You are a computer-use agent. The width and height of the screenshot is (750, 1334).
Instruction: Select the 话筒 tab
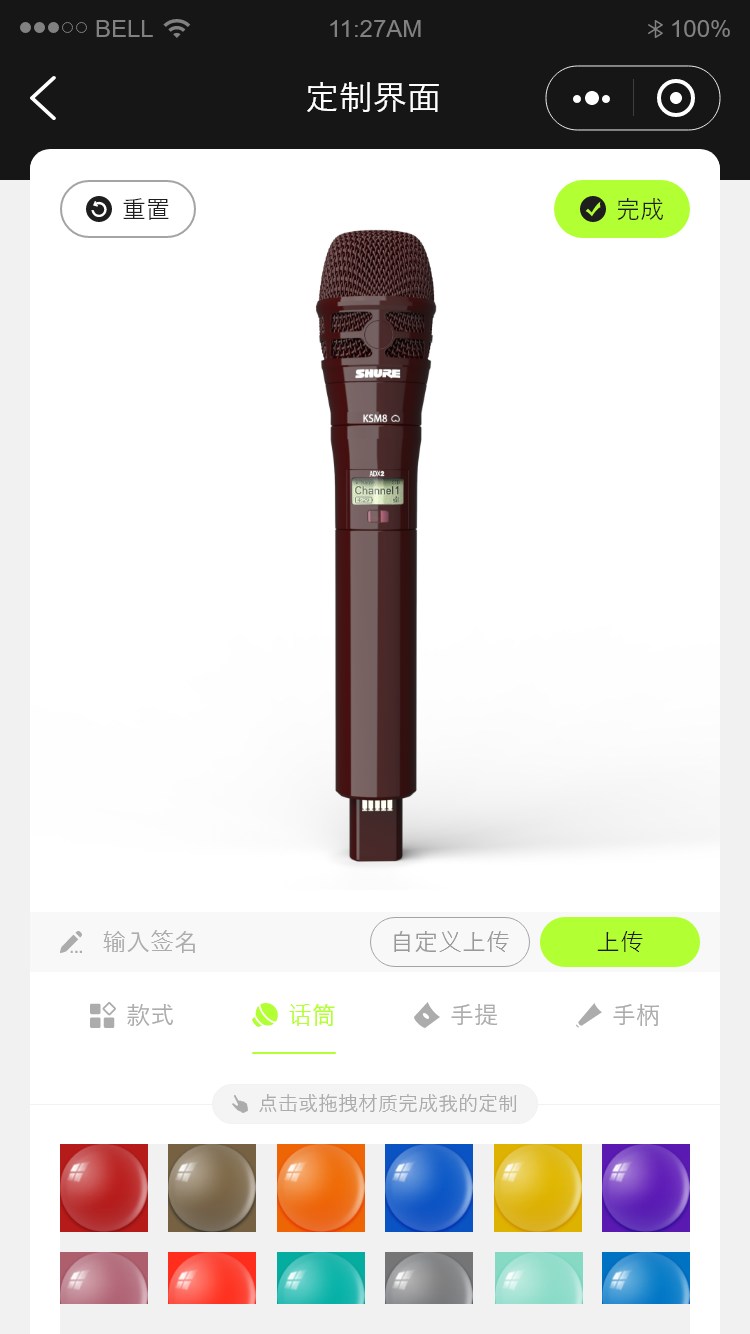tap(293, 1016)
